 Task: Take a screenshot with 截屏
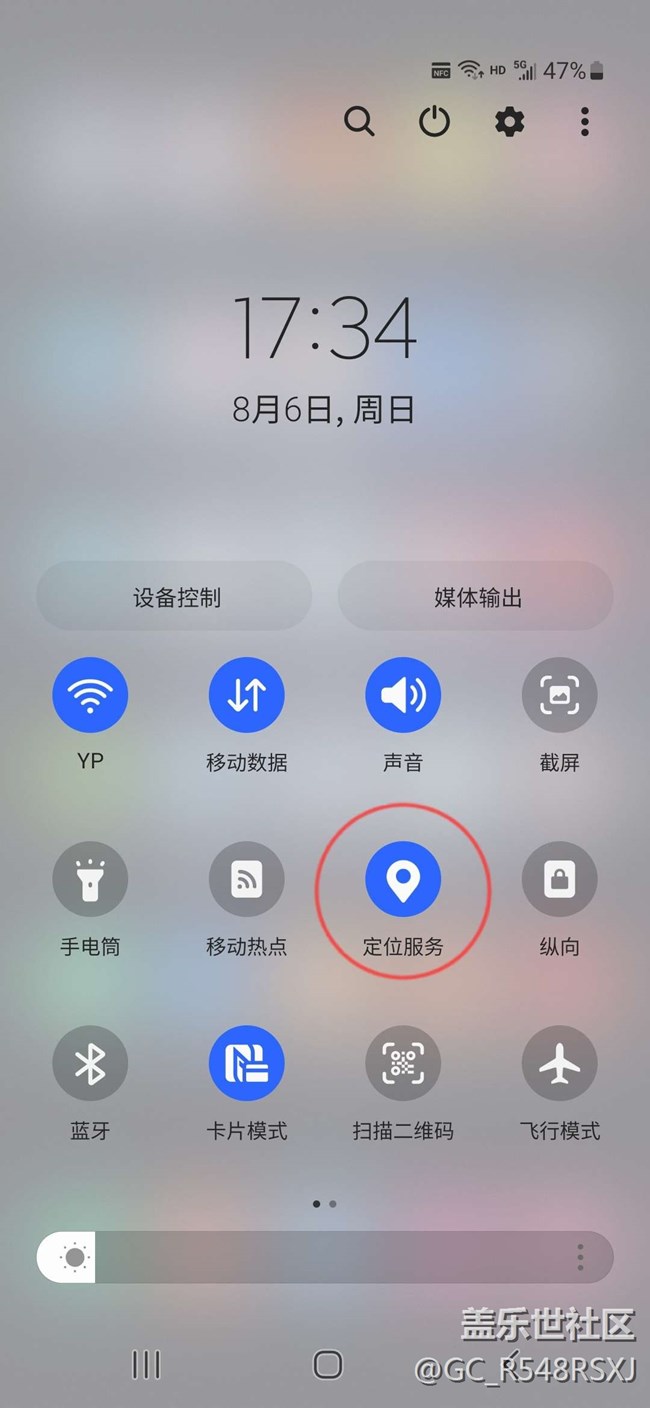(x=559, y=695)
